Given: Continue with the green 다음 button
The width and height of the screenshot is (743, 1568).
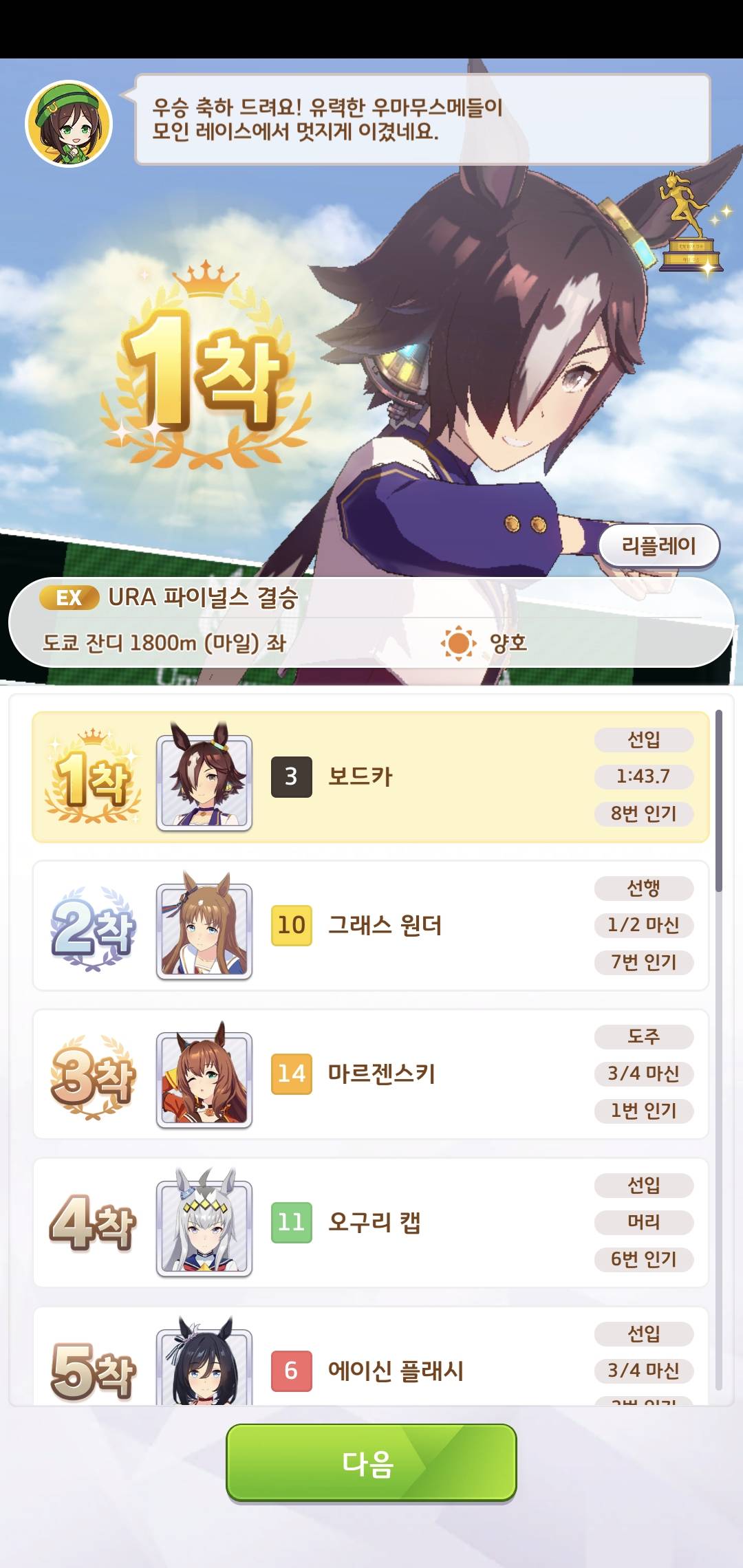Looking at the screenshot, I should pos(371,1463).
